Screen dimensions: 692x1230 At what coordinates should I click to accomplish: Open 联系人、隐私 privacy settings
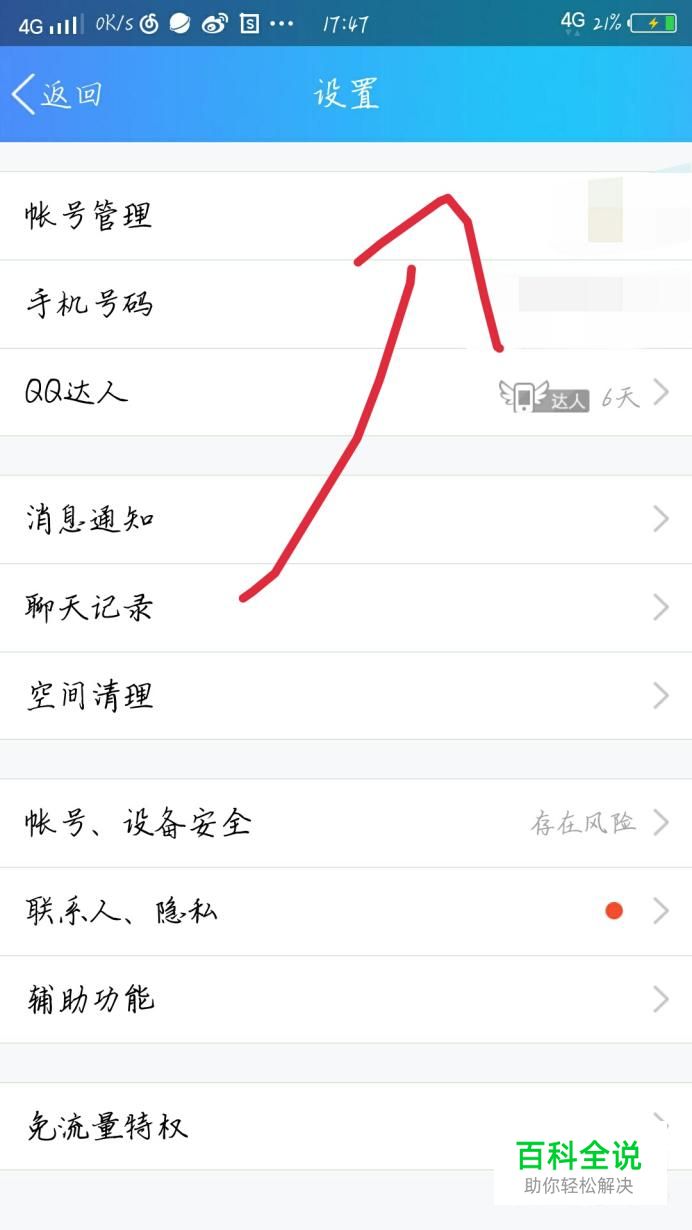click(346, 911)
